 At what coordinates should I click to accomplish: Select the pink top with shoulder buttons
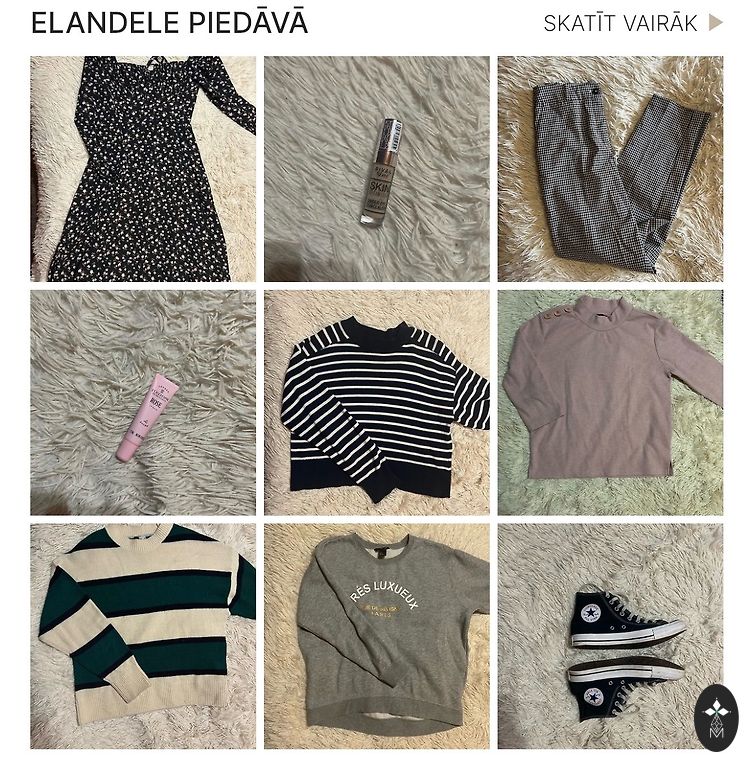pyautogui.click(x=610, y=403)
